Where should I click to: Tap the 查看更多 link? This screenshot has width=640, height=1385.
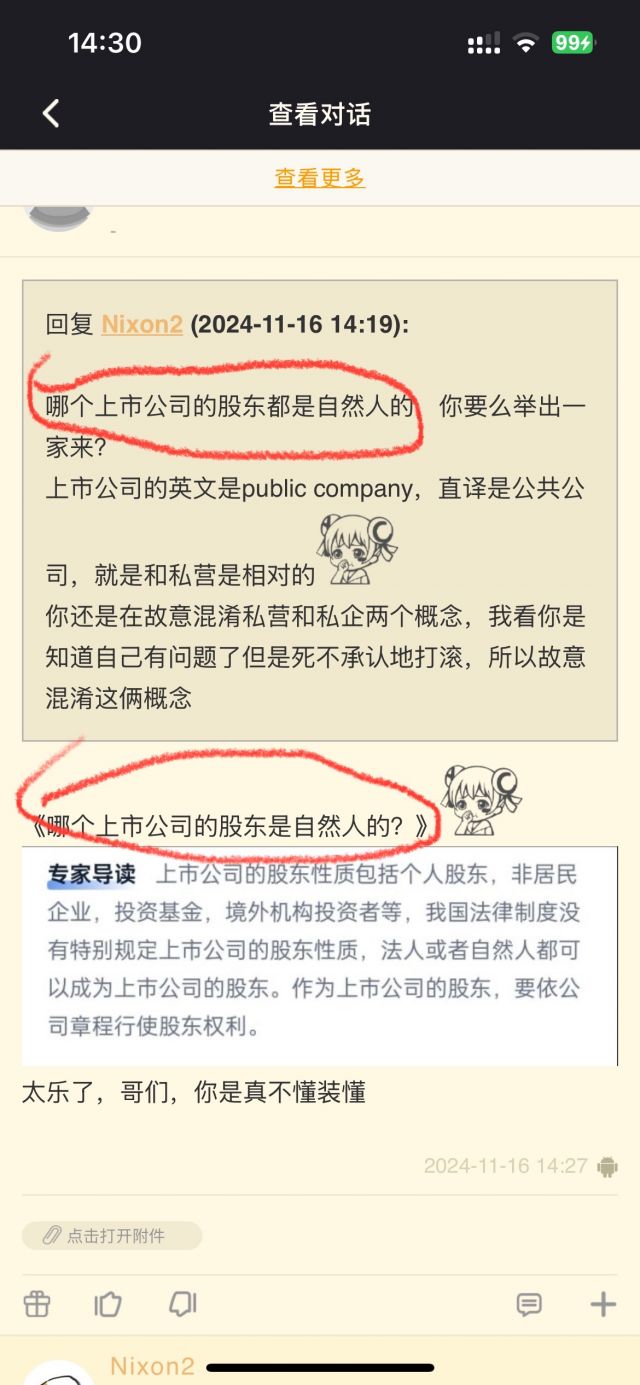pos(320,179)
